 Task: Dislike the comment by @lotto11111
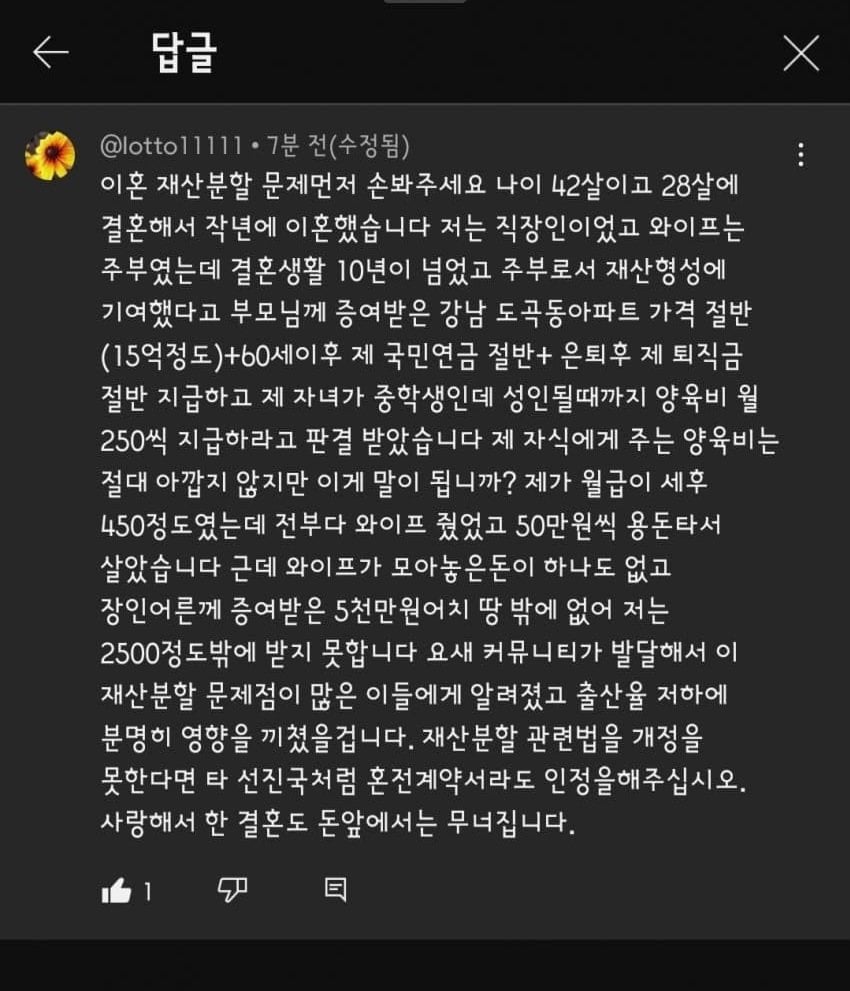coord(232,890)
